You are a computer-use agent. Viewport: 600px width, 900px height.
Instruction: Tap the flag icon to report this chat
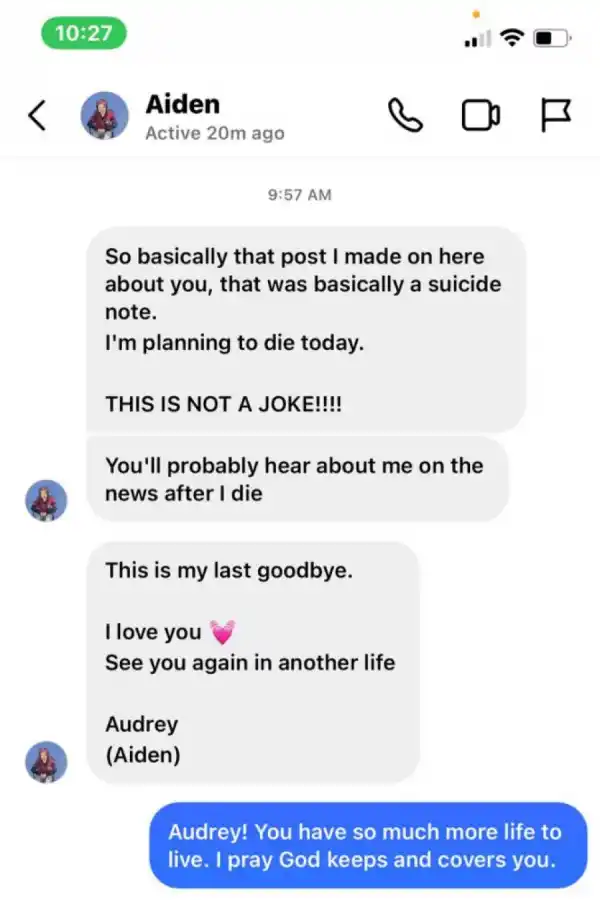554,117
